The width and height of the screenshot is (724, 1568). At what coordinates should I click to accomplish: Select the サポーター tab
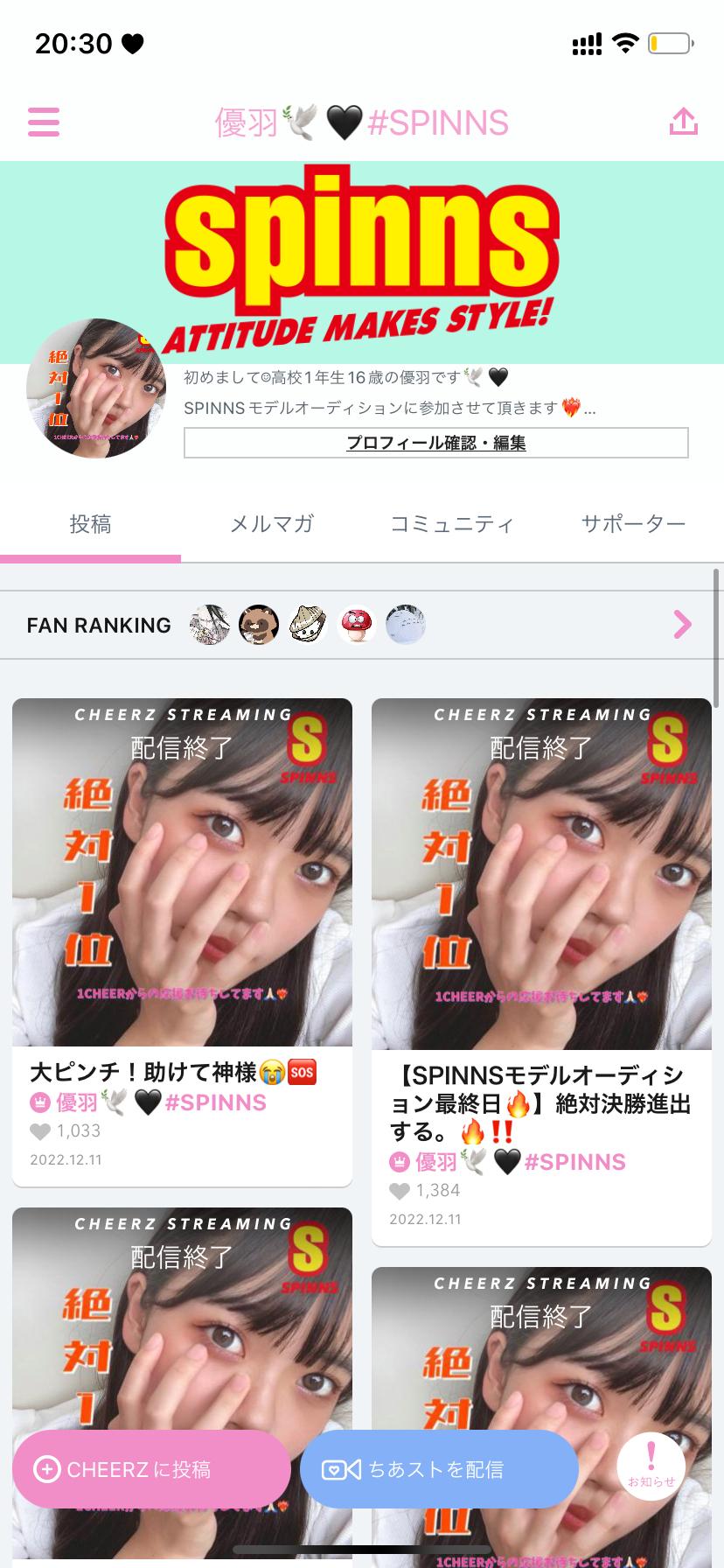[x=633, y=524]
